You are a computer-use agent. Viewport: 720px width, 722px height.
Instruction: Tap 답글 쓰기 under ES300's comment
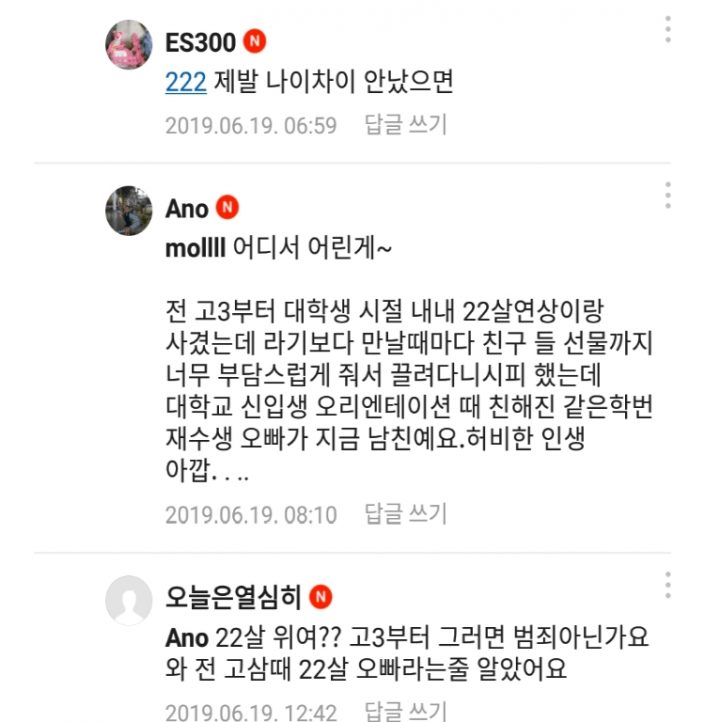point(405,125)
